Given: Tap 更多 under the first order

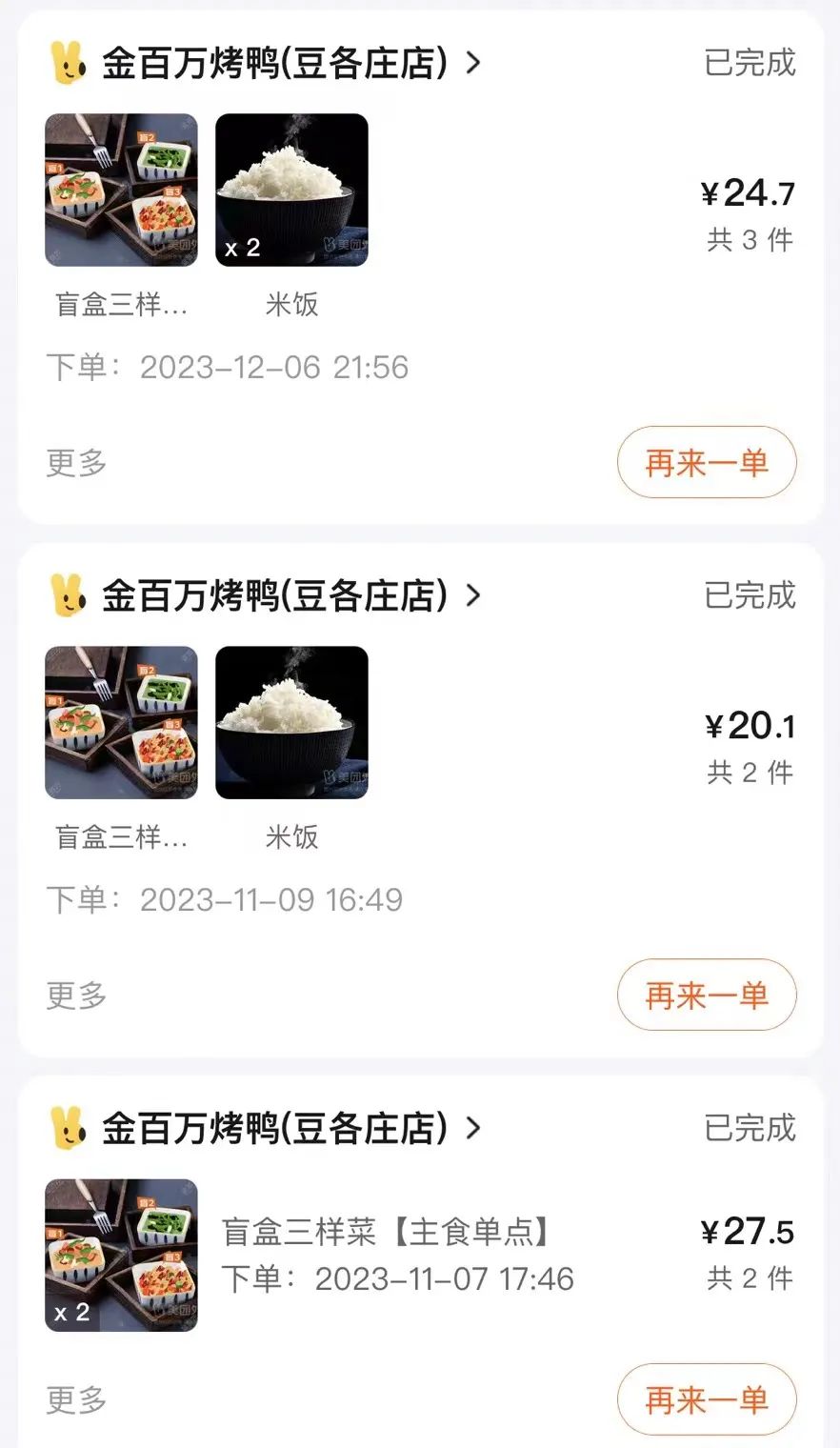Looking at the screenshot, I should (x=74, y=462).
